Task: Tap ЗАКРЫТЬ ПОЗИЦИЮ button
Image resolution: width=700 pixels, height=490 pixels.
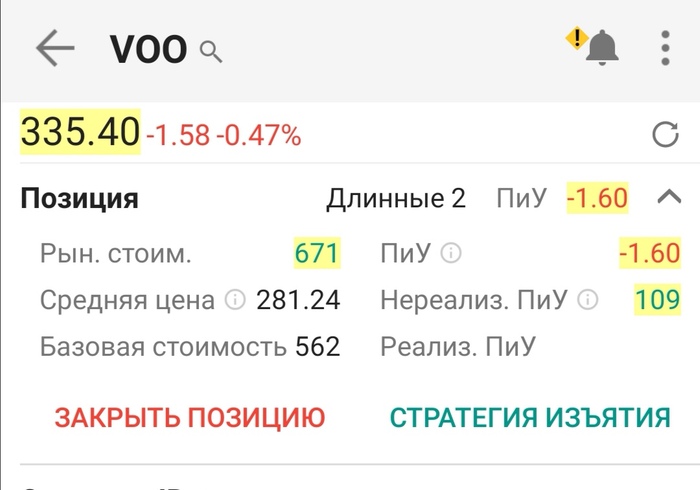Action: 190,417
